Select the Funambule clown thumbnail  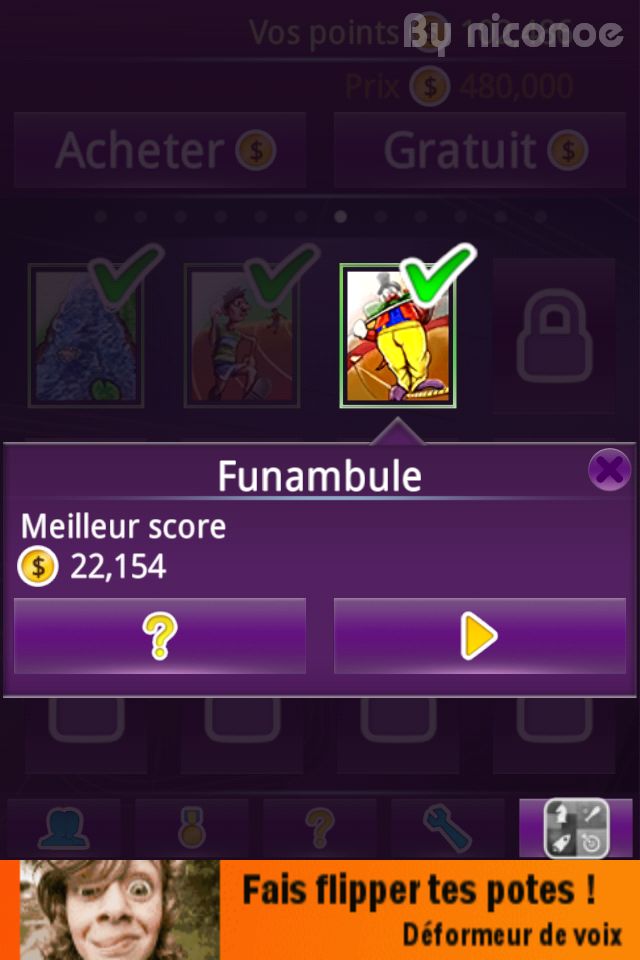397,336
